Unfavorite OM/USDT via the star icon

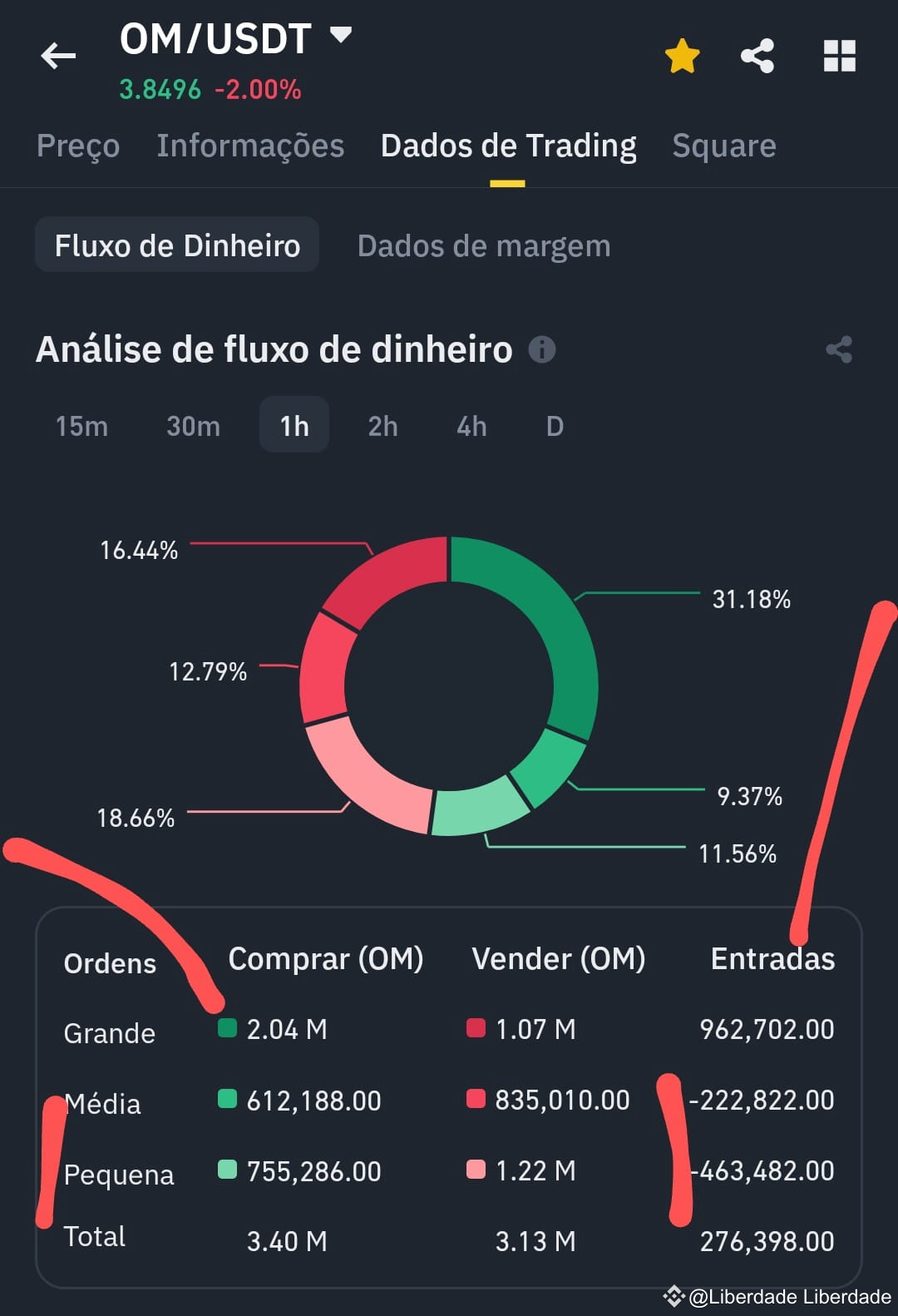coord(682,55)
